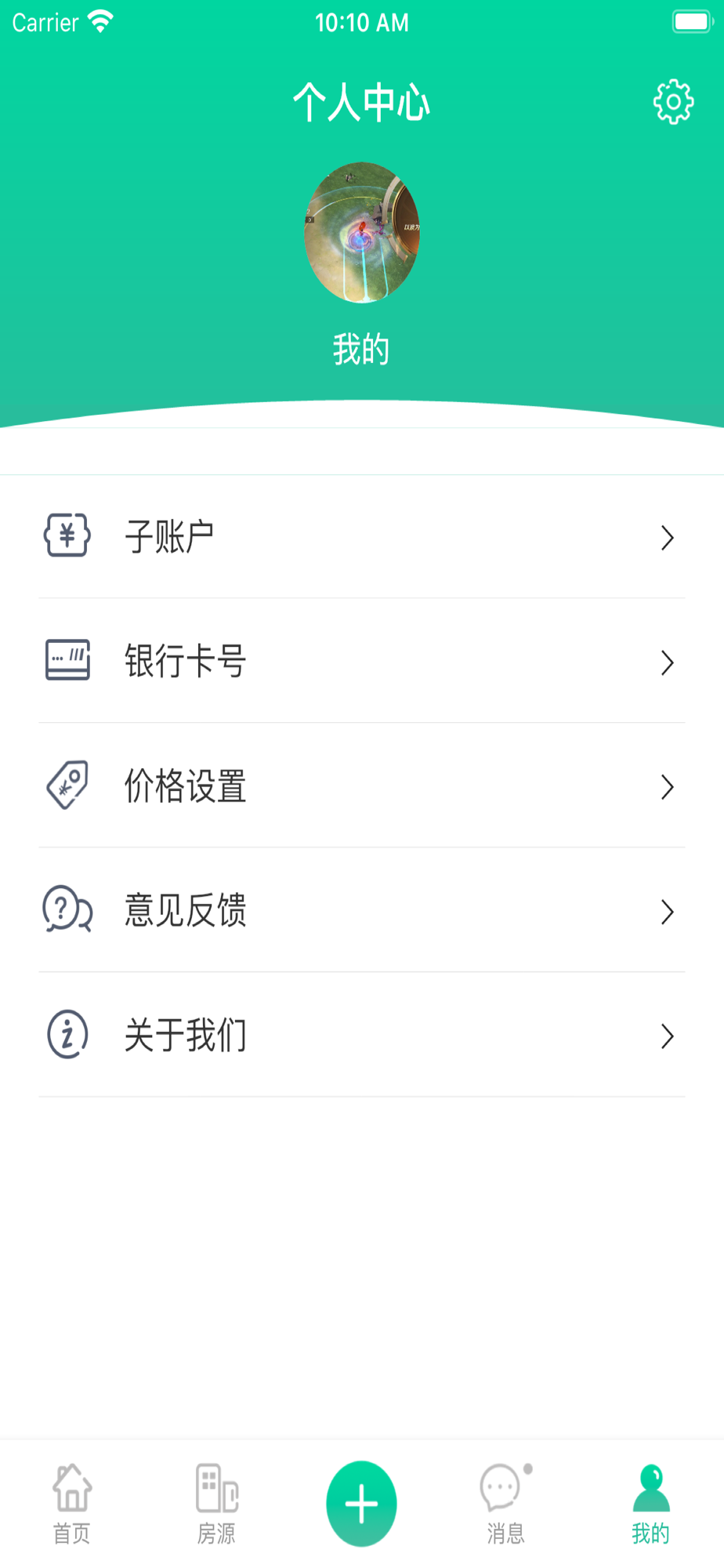This screenshot has width=724, height=1568.
Task: Open the 子账户 row
Action: click(x=362, y=537)
